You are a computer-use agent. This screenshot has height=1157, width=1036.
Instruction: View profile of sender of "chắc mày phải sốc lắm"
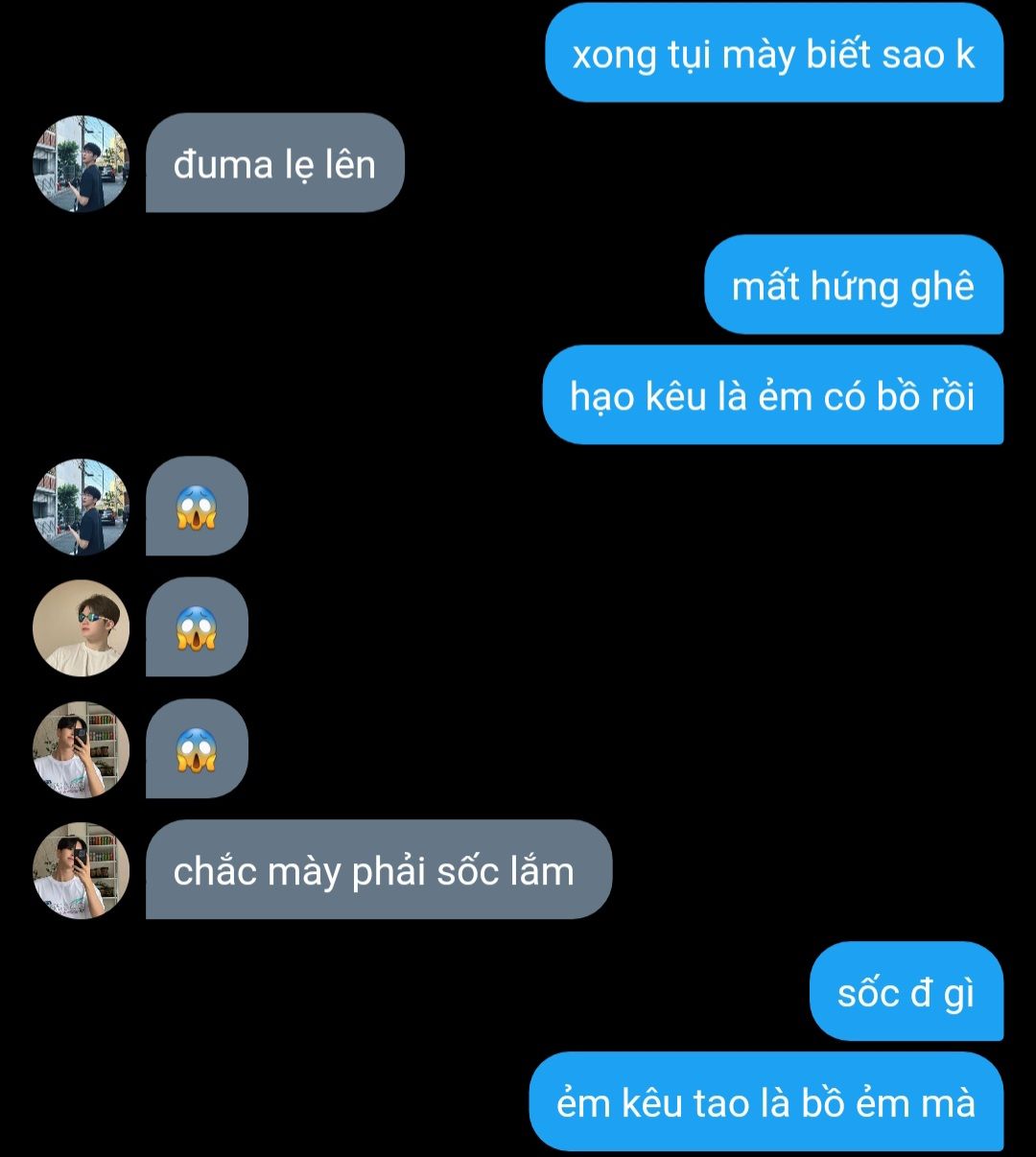(81, 871)
